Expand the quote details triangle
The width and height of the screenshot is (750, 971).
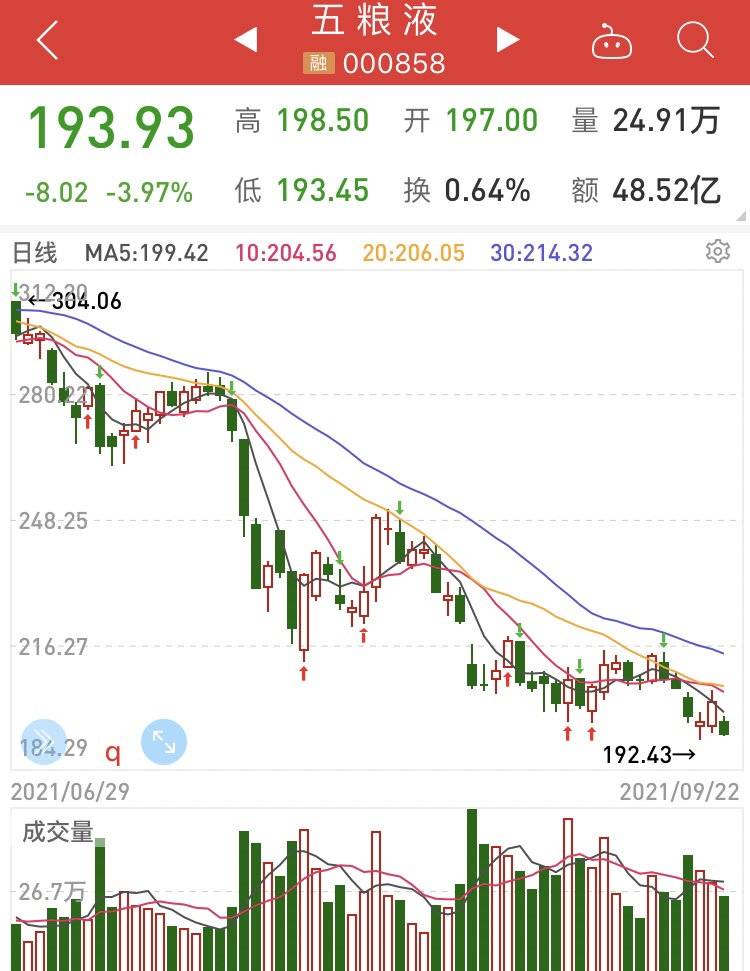(741, 215)
